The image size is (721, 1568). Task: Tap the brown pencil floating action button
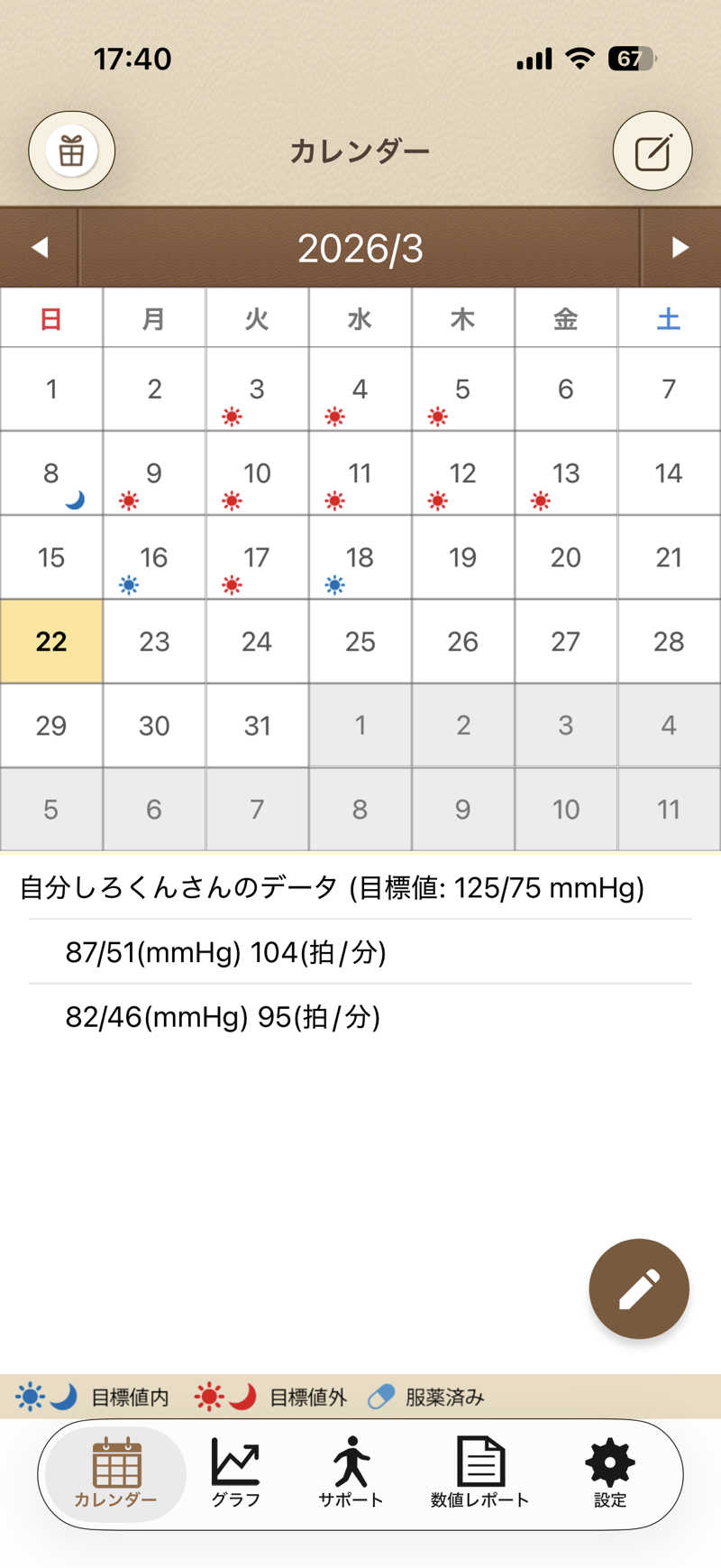coord(638,1288)
